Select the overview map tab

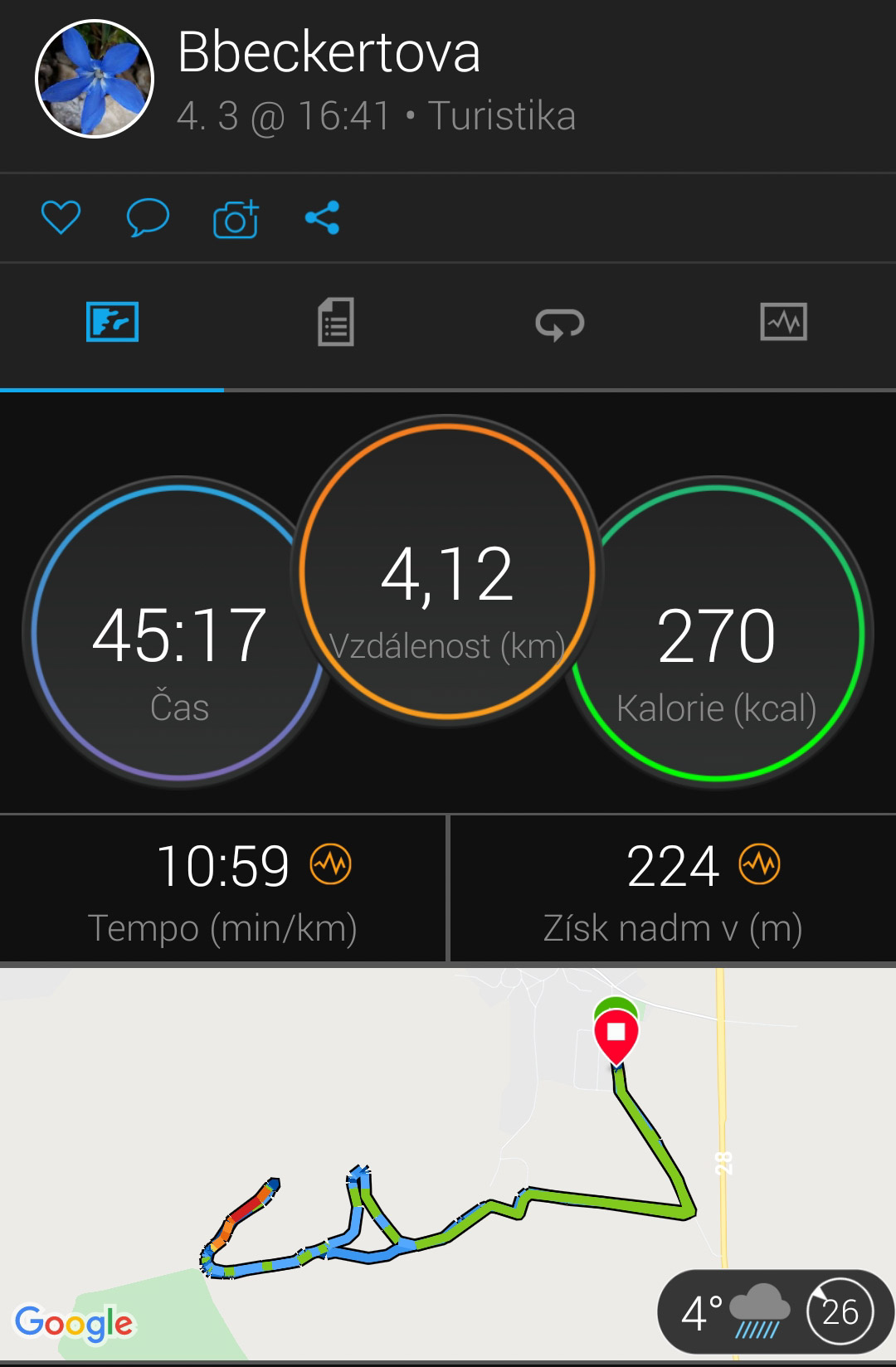pyautogui.click(x=112, y=323)
